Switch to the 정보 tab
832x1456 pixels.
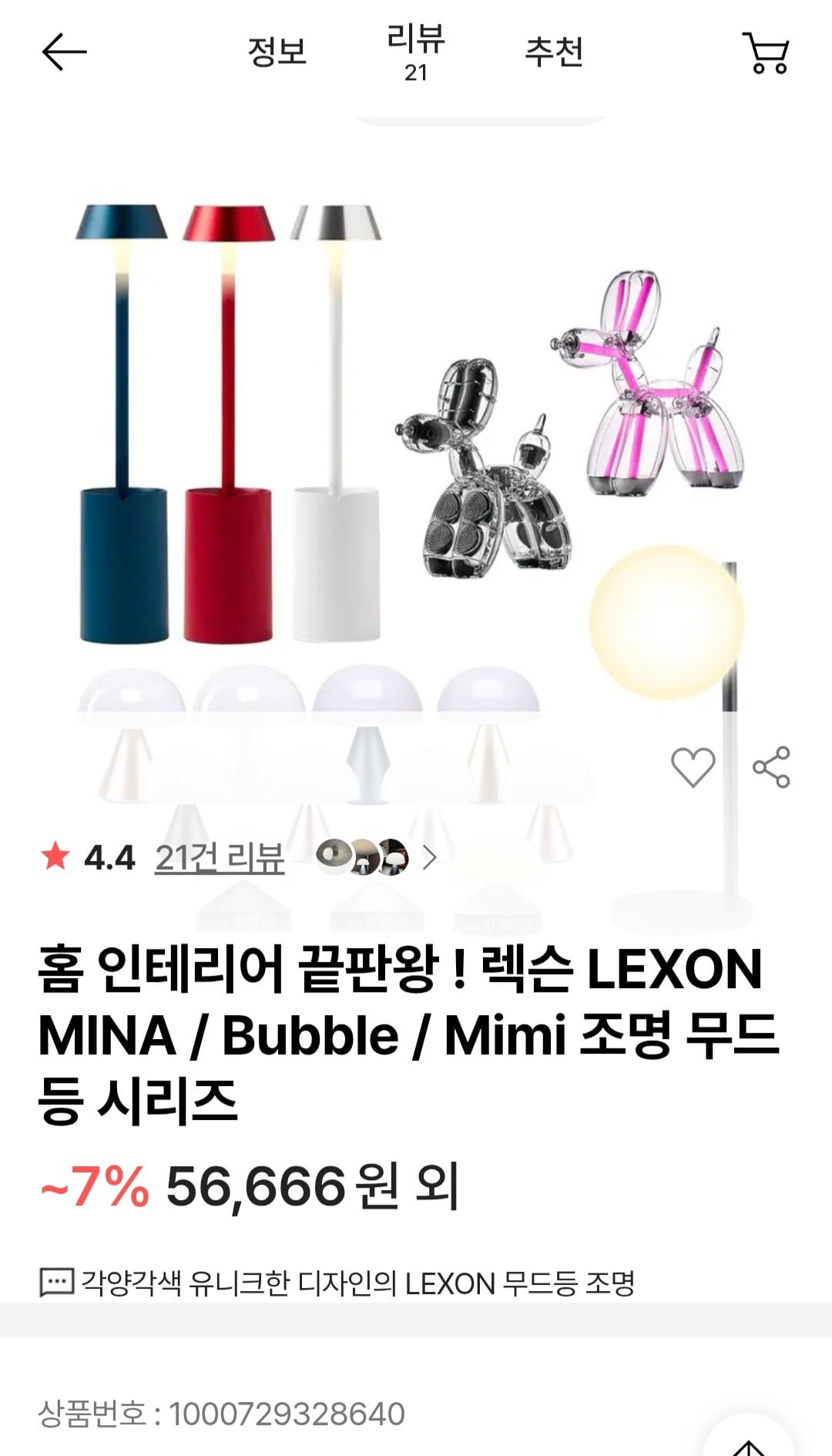277,52
